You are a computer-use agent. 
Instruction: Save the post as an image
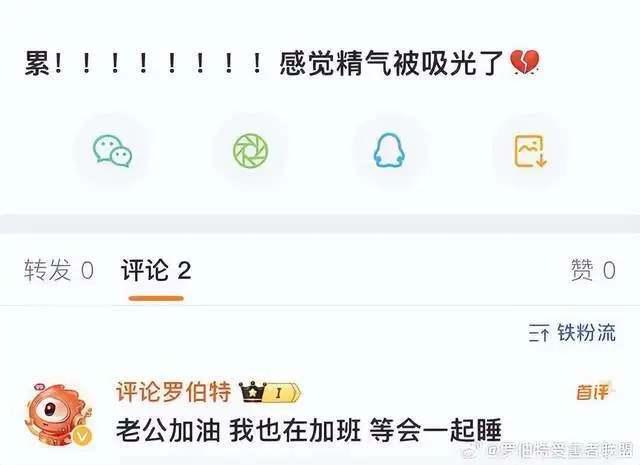pyautogui.click(x=529, y=151)
